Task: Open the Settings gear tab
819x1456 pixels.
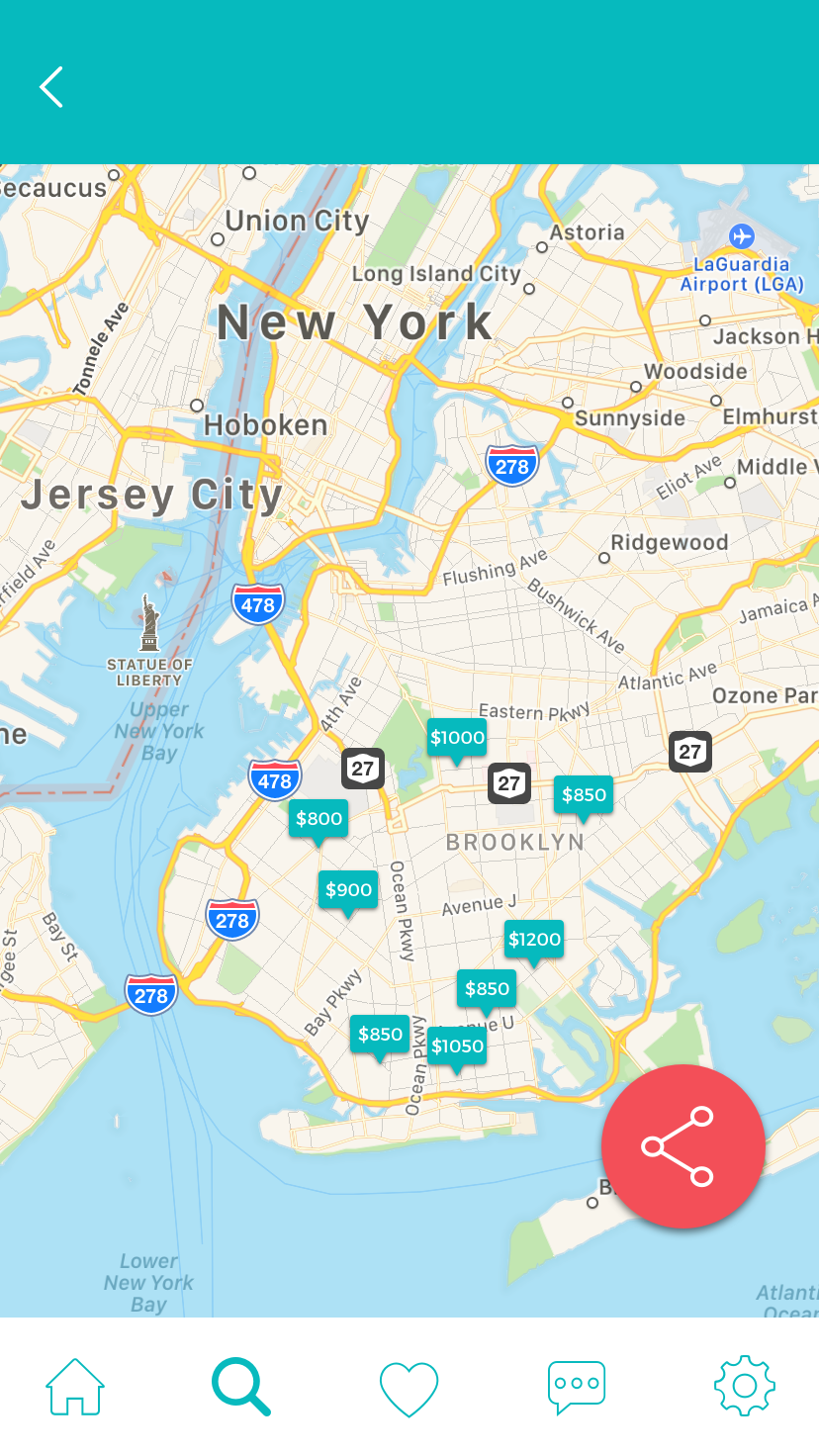Action: [x=744, y=1386]
